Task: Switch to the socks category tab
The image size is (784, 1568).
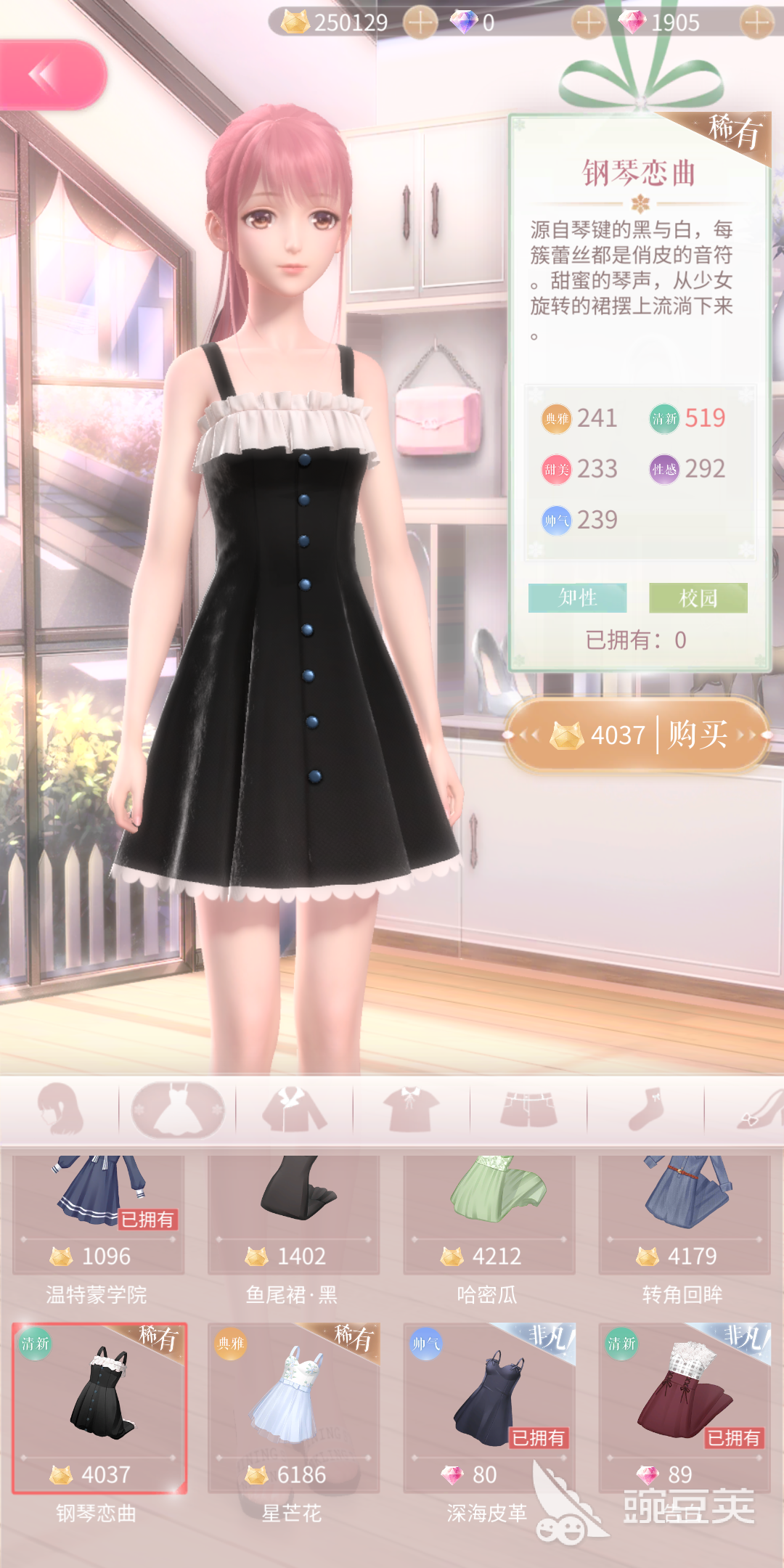Action: tap(645, 1109)
